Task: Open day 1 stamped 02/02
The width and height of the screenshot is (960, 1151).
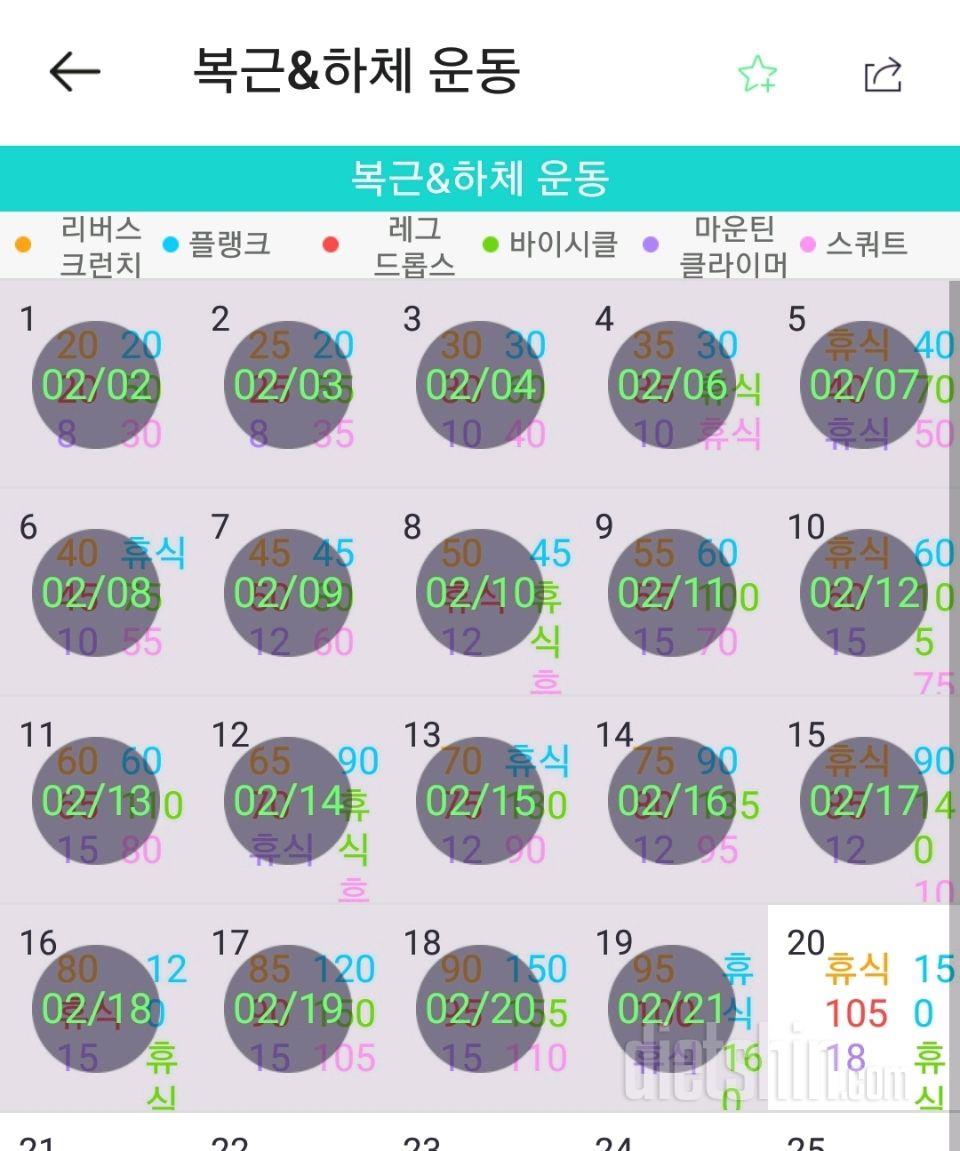Action: [96, 385]
